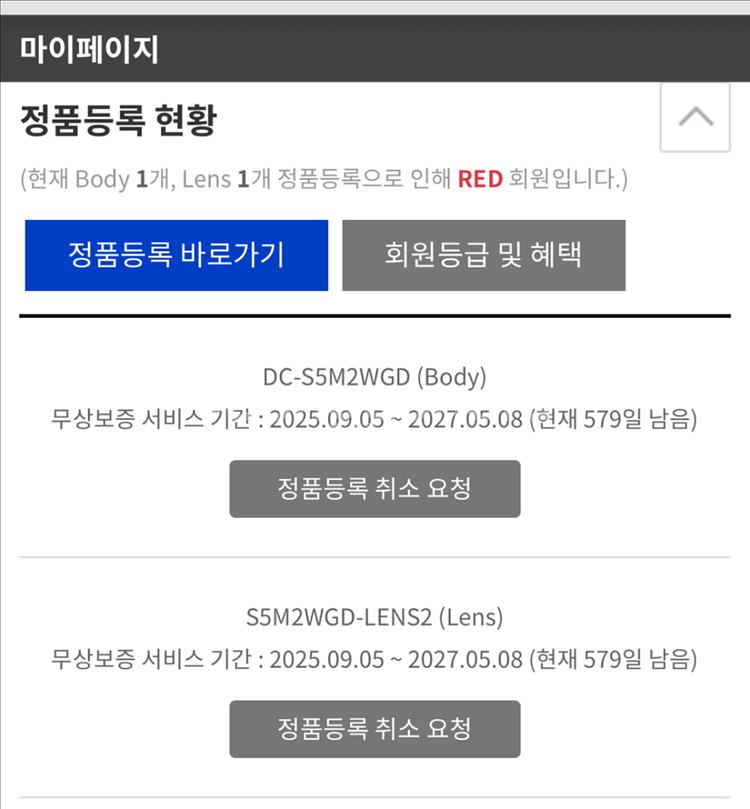Image resolution: width=750 pixels, height=809 pixels.
Task: Tap the scroll-to-top arrow button
Action: pyautogui.click(x=695, y=116)
